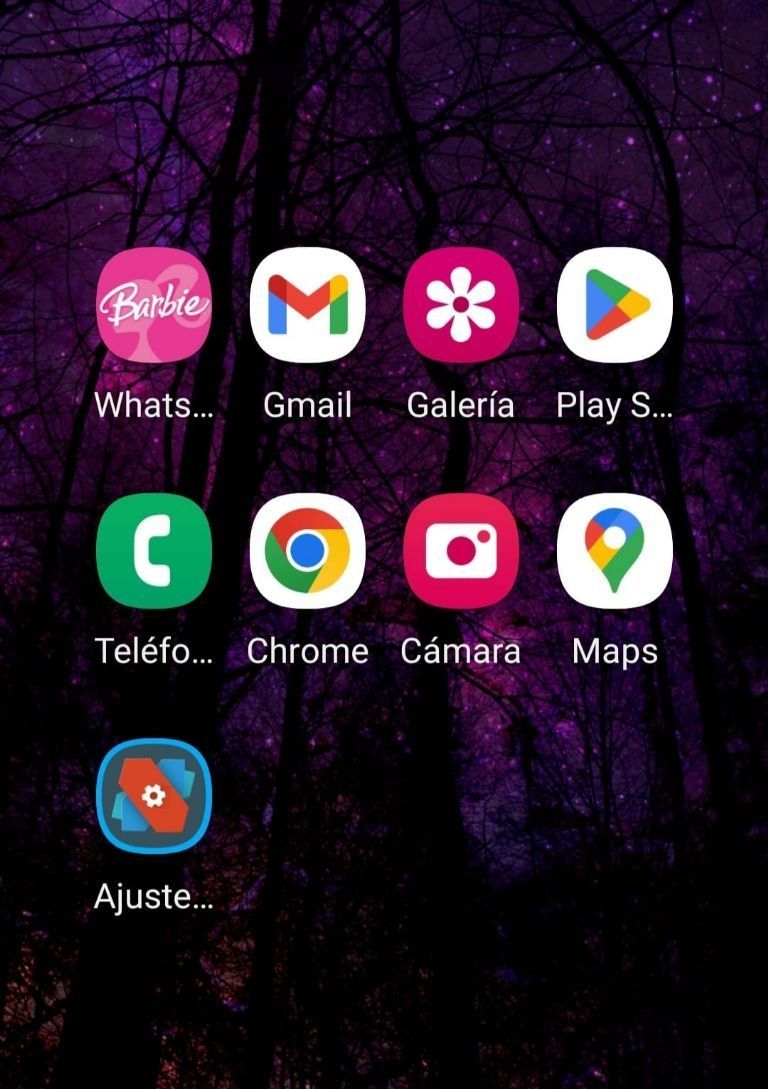Launch the Gmail app
The image size is (768, 1089).
coord(307,304)
